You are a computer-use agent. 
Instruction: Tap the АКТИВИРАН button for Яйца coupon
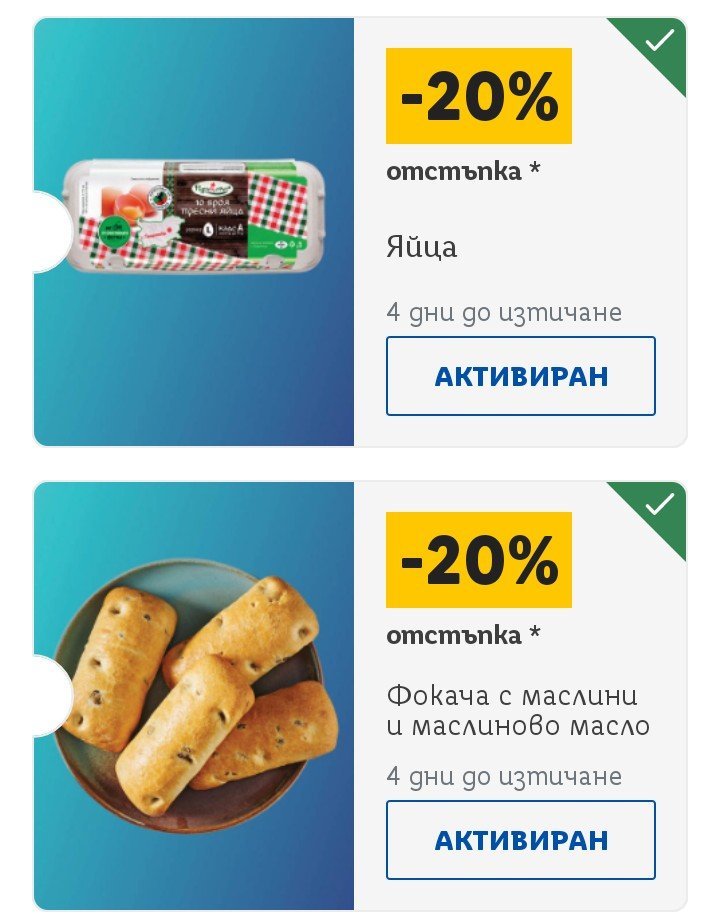(x=520, y=376)
